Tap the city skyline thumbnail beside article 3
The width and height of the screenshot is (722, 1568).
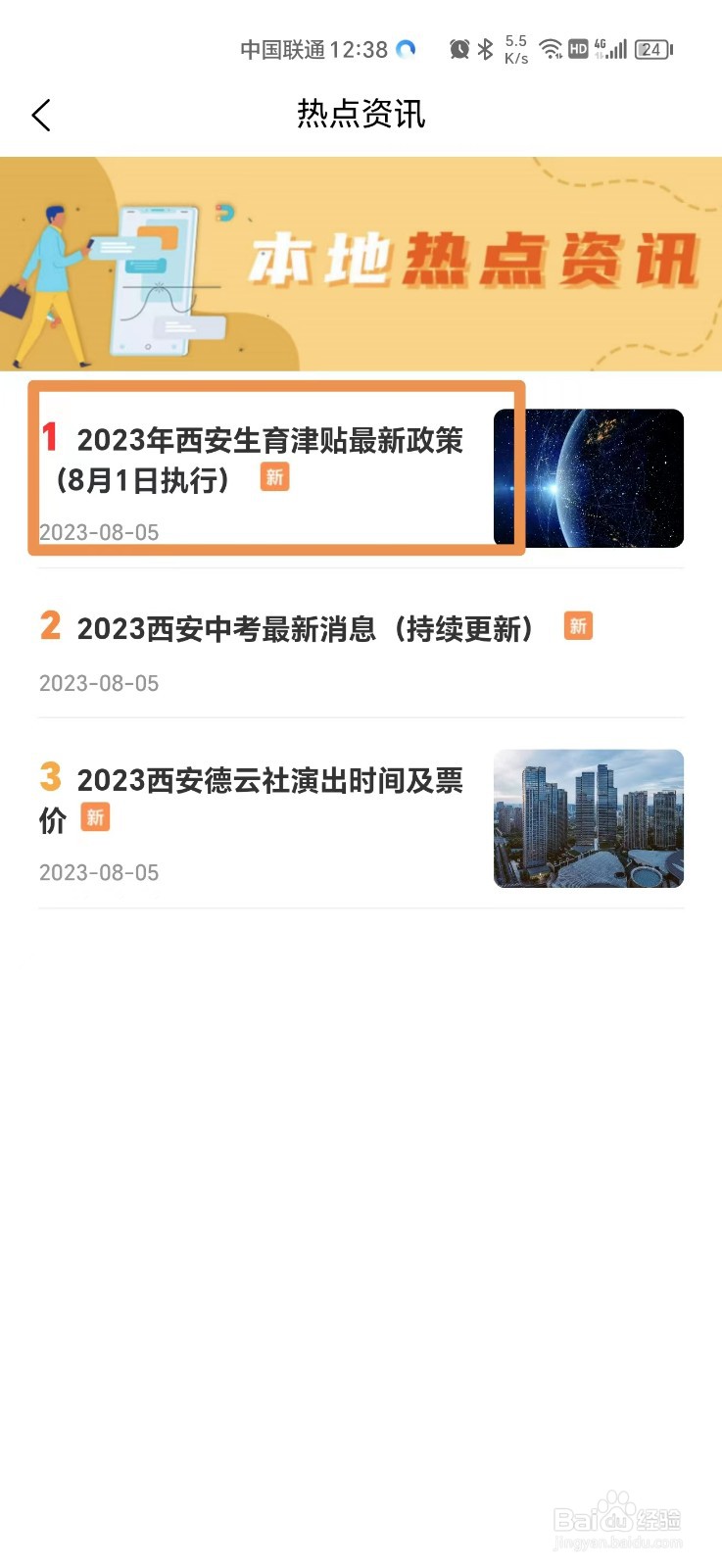(589, 817)
